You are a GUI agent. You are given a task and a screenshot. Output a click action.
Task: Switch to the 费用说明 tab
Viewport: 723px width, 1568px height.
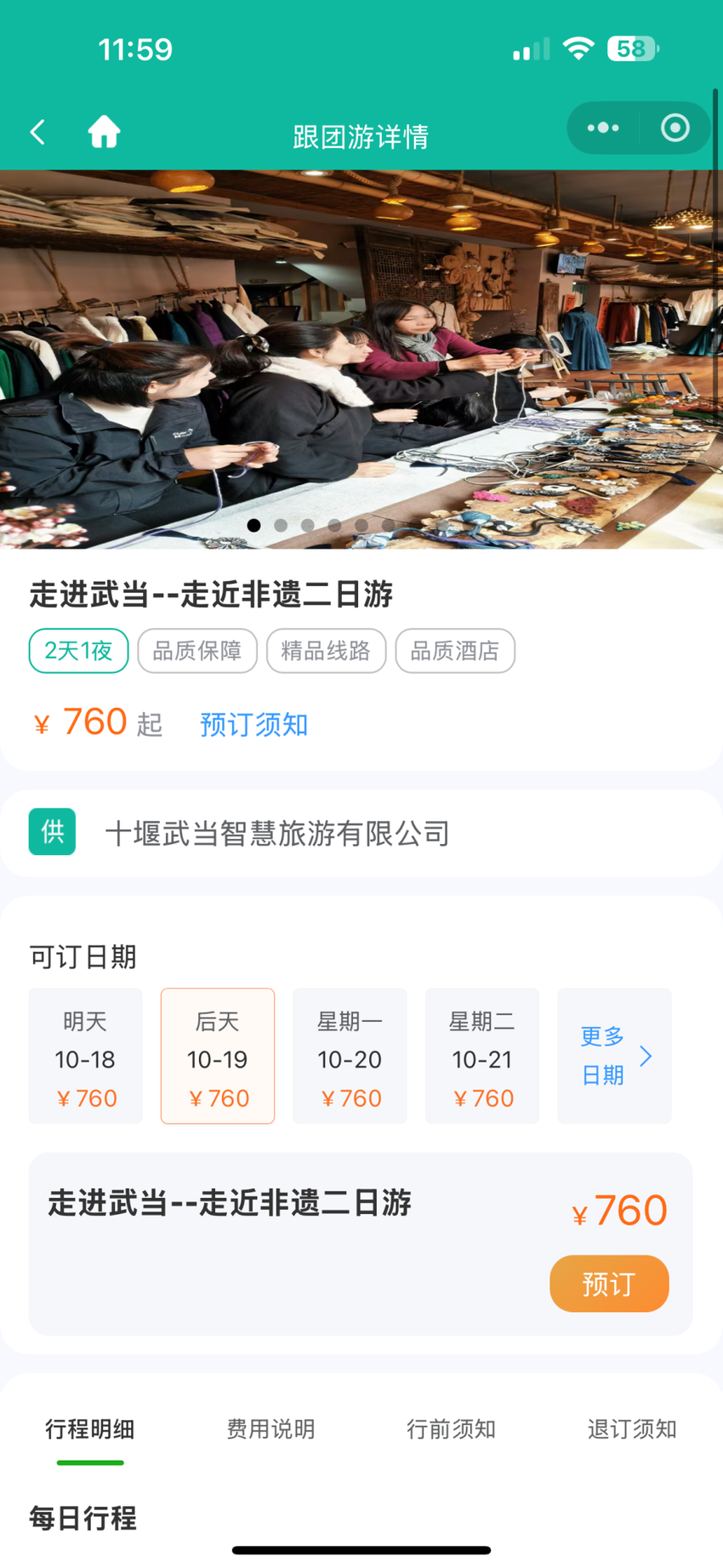[x=270, y=1429]
